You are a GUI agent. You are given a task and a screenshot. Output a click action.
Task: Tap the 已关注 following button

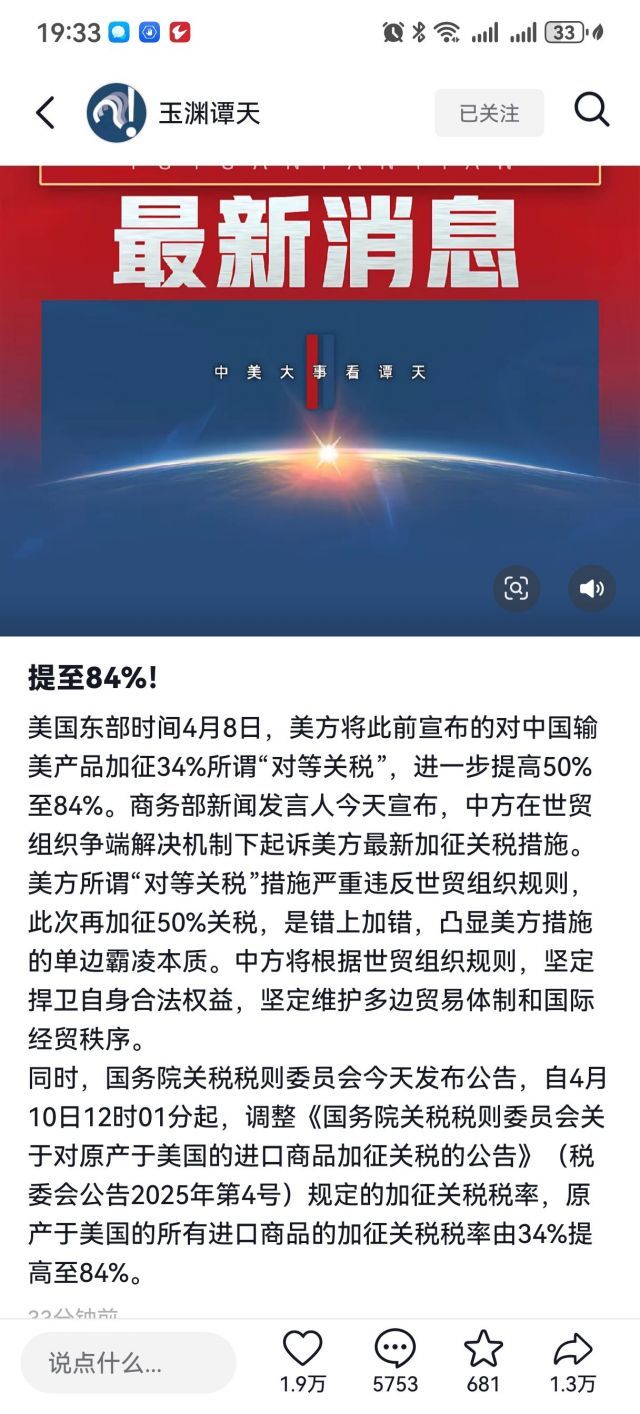pos(489,113)
